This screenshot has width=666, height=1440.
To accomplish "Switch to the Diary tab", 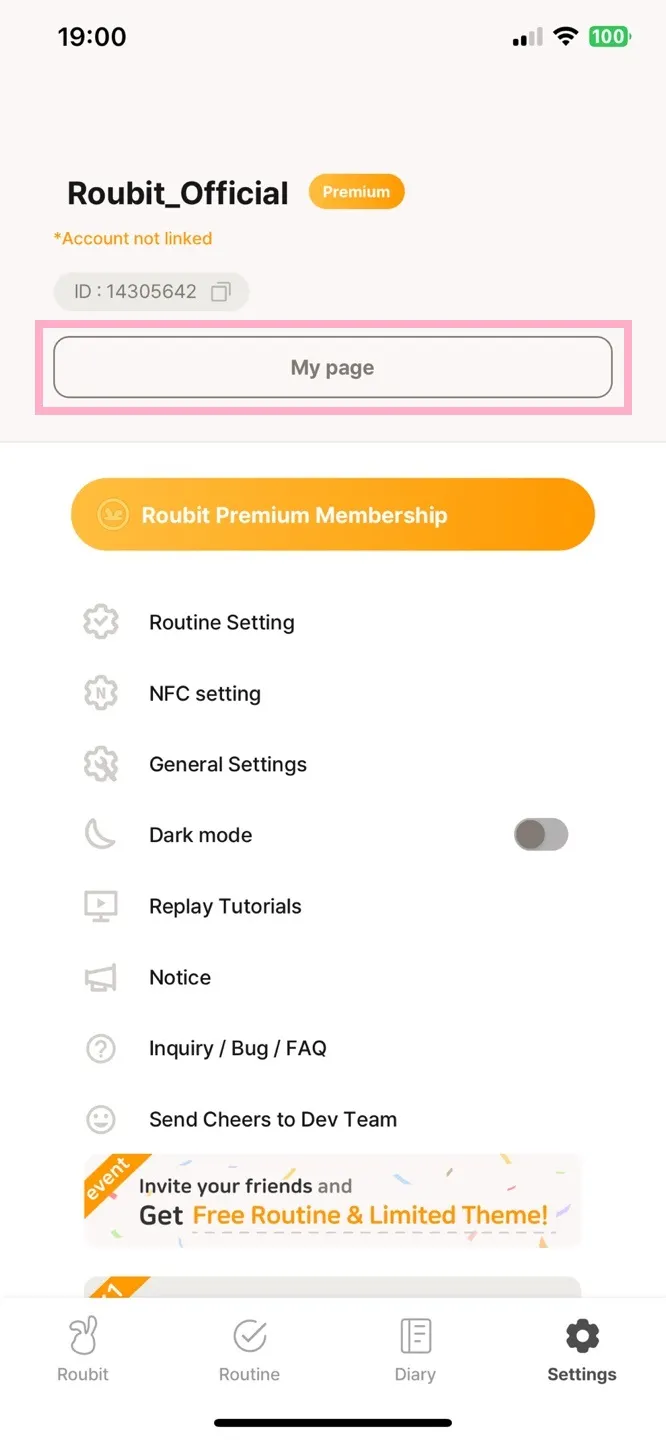I will click(415, 1349).
